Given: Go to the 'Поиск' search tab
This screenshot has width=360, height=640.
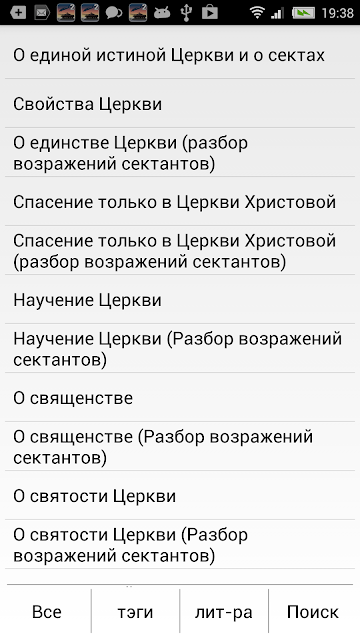Looking at the screenshot, I should (313, 612).
